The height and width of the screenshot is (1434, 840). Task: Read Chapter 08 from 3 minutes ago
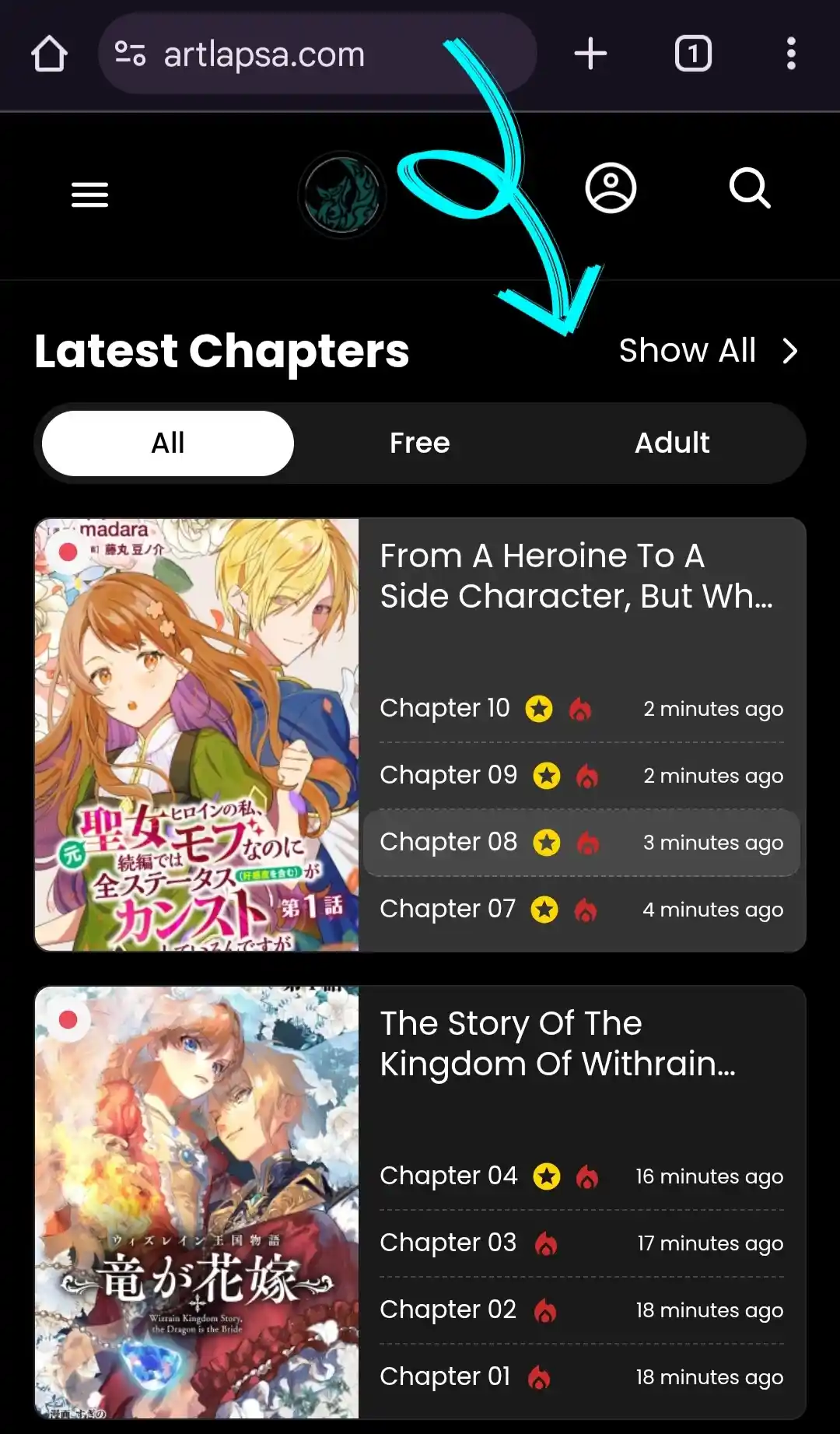[581, 843]
